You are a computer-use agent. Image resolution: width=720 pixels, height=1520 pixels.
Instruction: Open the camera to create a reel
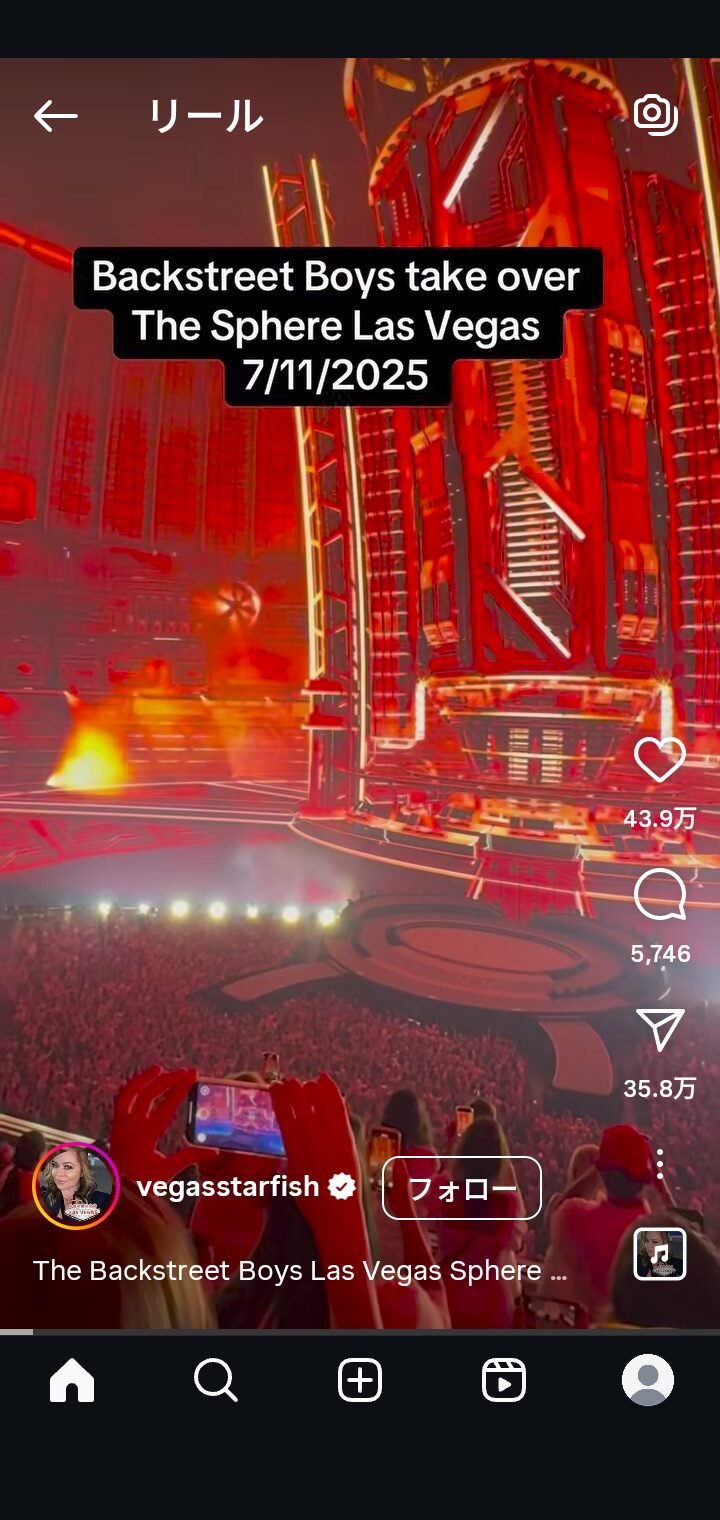[656, 115]
